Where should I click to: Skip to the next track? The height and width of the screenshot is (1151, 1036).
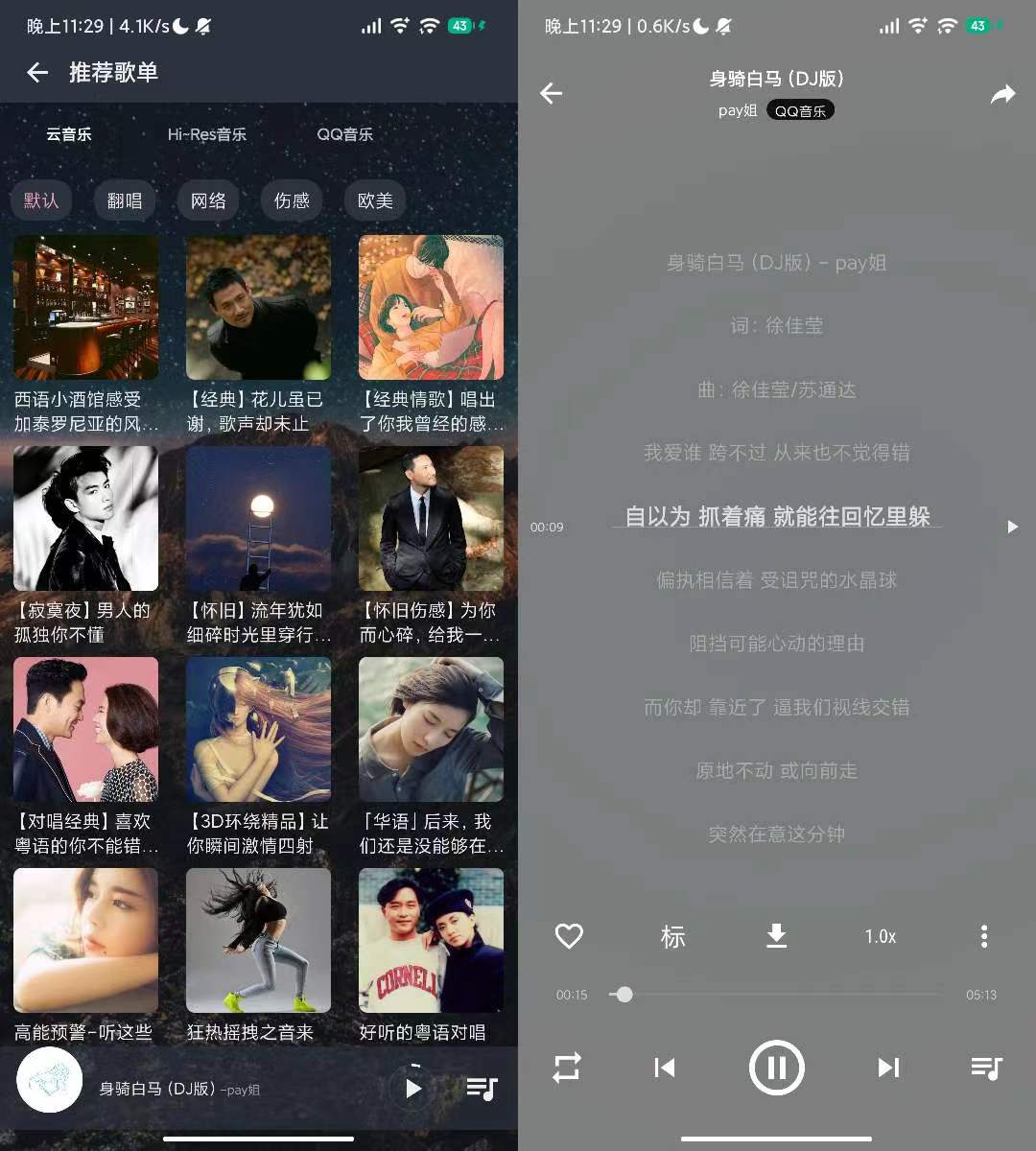[888, 1068]
